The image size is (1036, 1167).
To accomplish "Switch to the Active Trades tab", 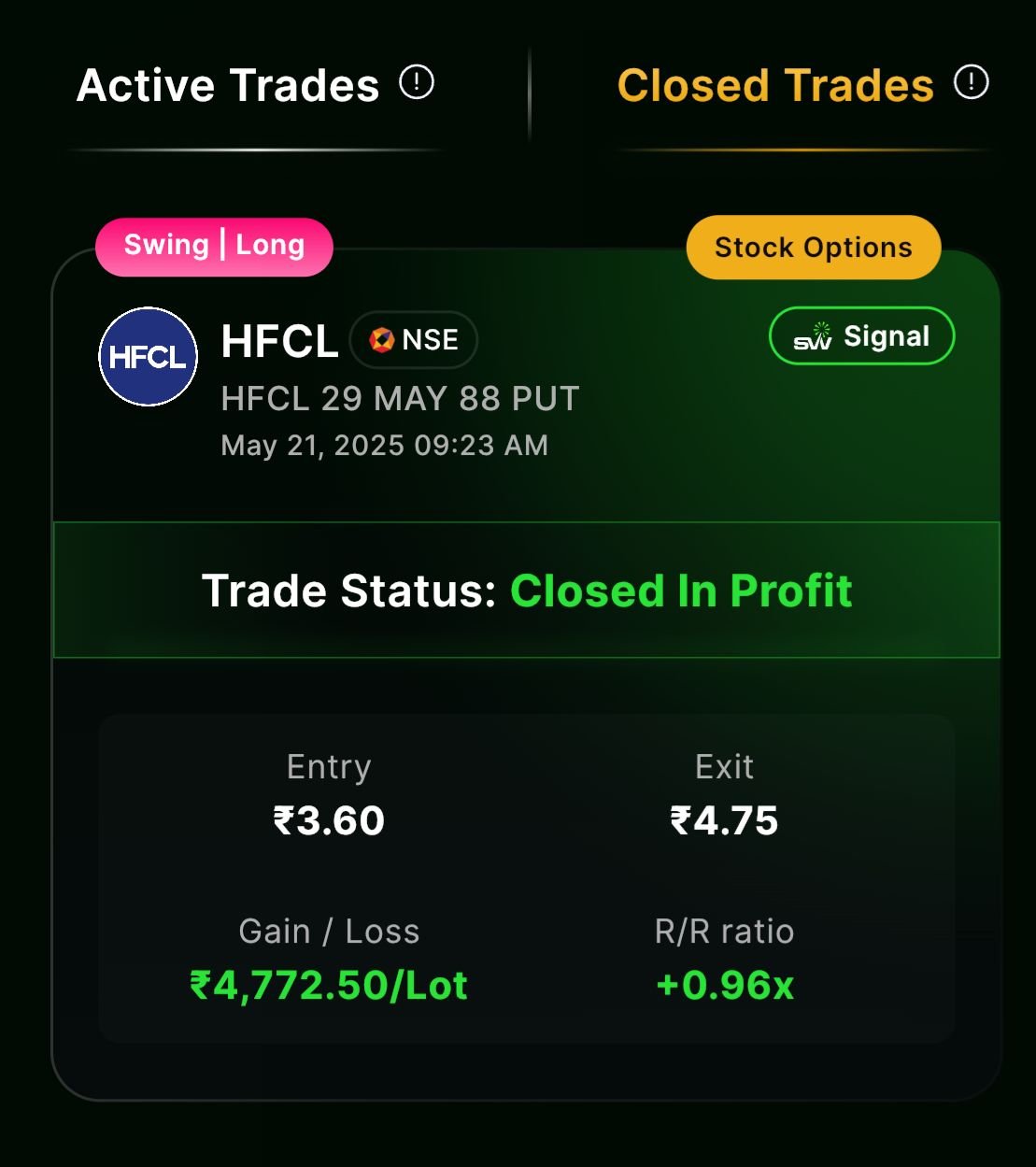I will pos(228,86).
